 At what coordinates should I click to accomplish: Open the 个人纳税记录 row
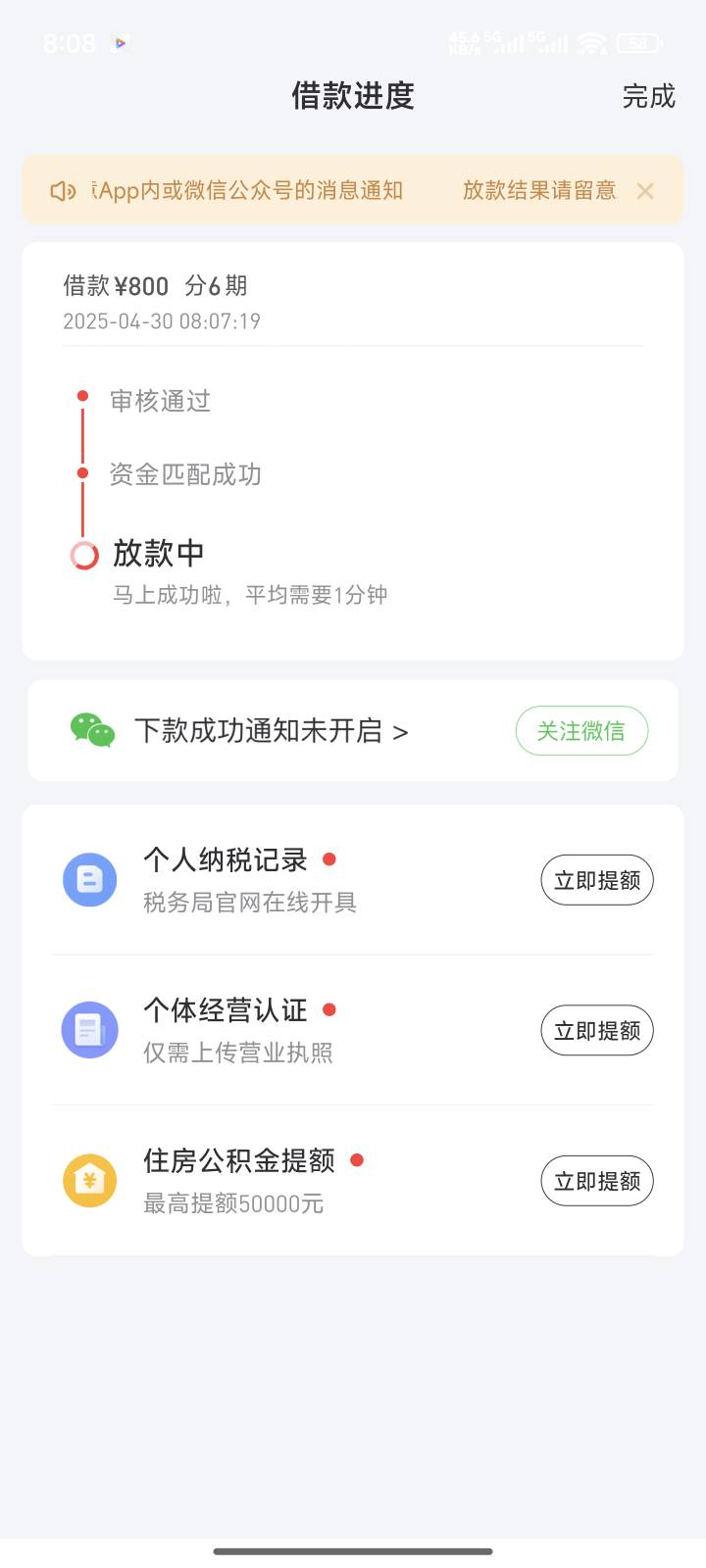353,880
